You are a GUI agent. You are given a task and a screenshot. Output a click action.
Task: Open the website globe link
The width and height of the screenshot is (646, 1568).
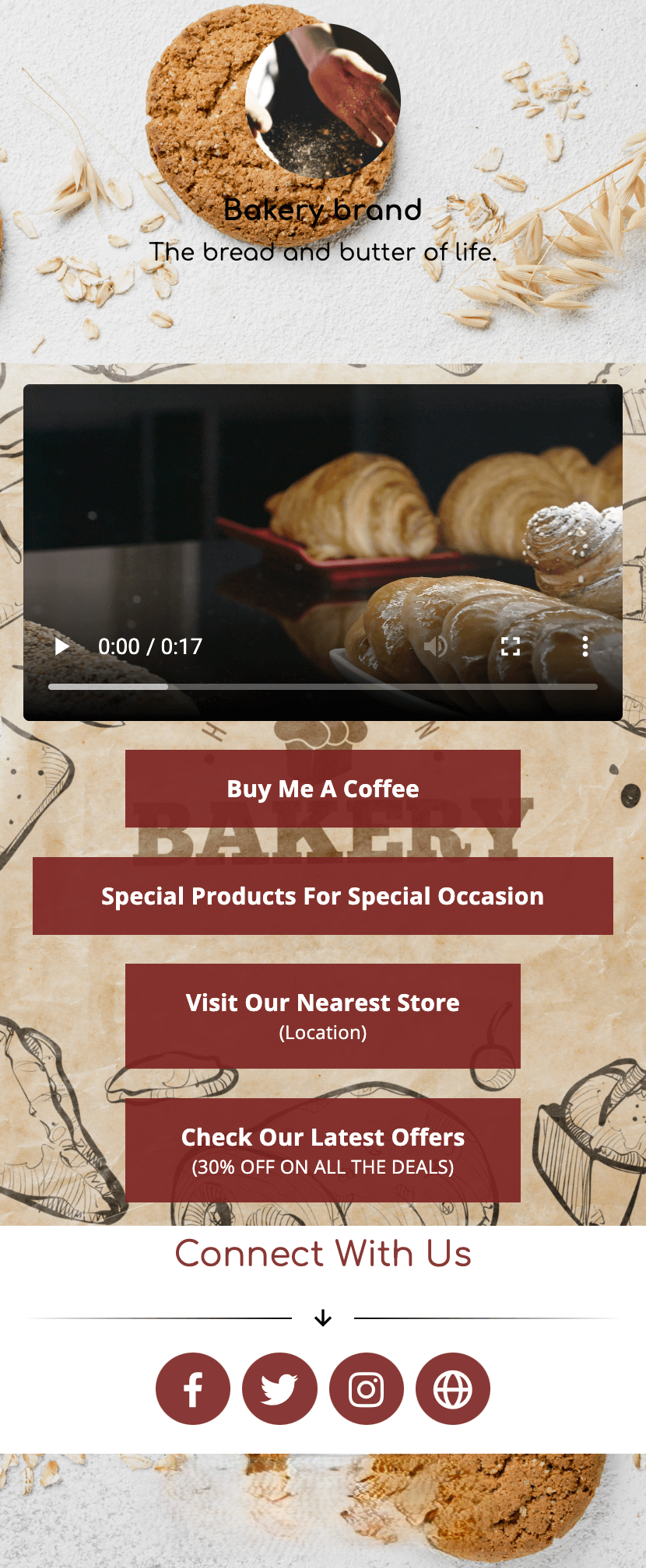(x=453, y=1389)
